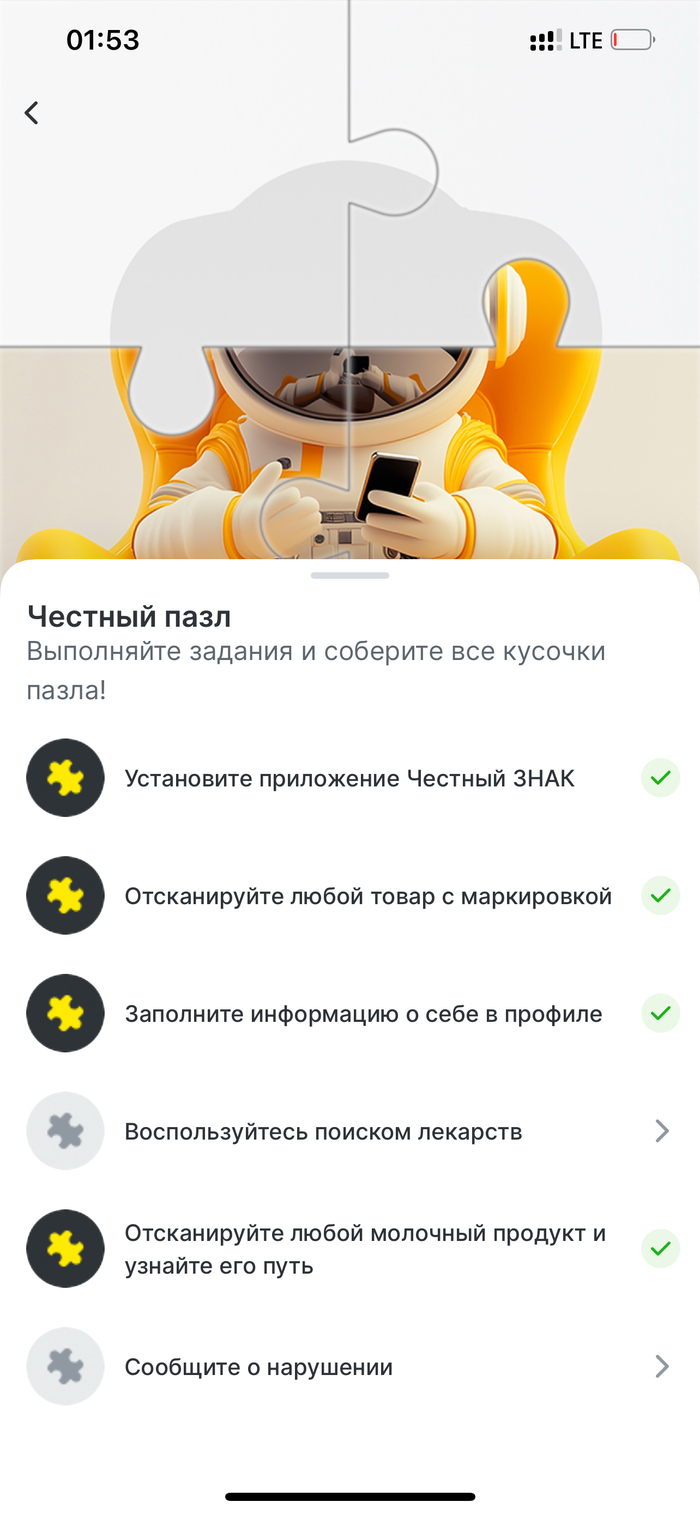Viewport: 700px width, 1514px height.
Task: Tap the bottom sheet drag handle
Action: point(350,576)
